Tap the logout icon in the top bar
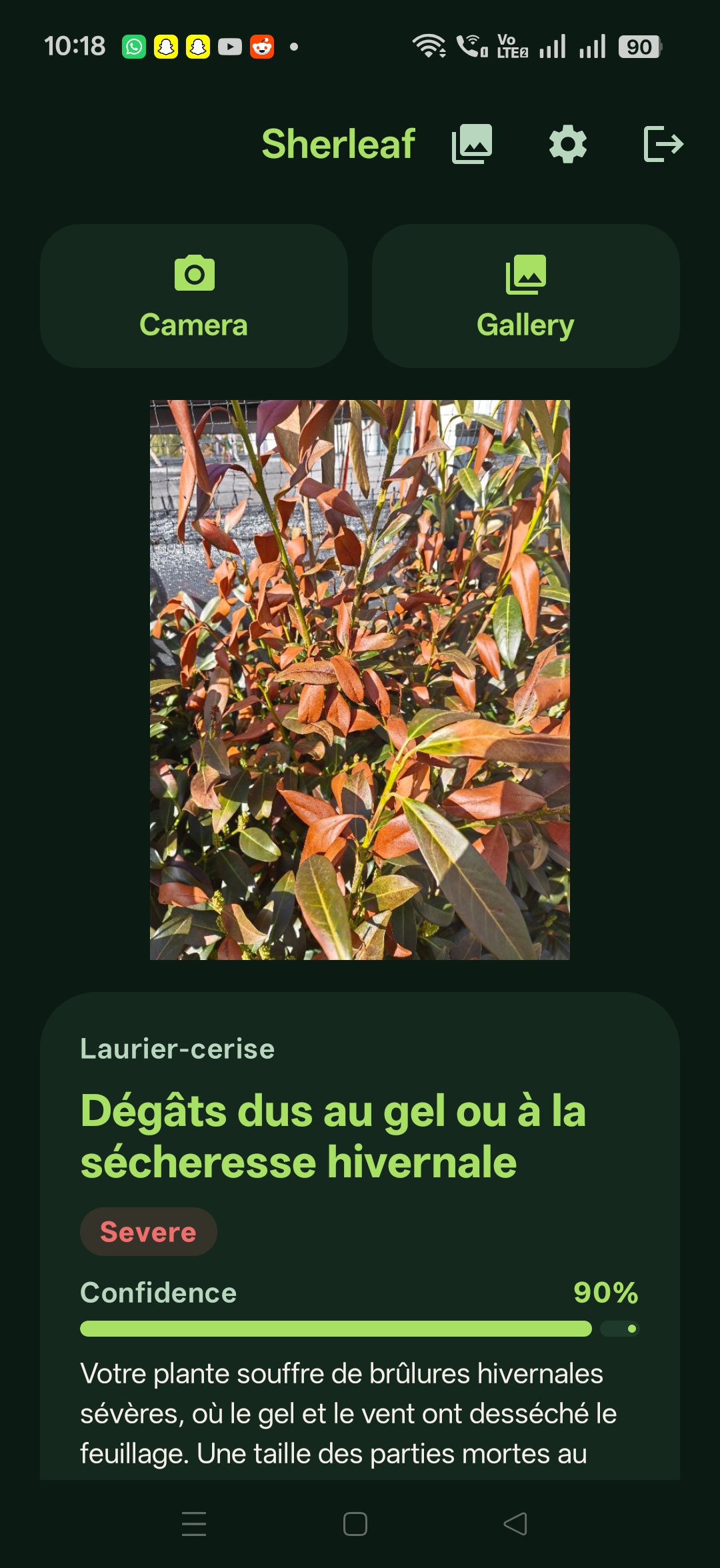 pyautogui.click(x=663, y=143)
